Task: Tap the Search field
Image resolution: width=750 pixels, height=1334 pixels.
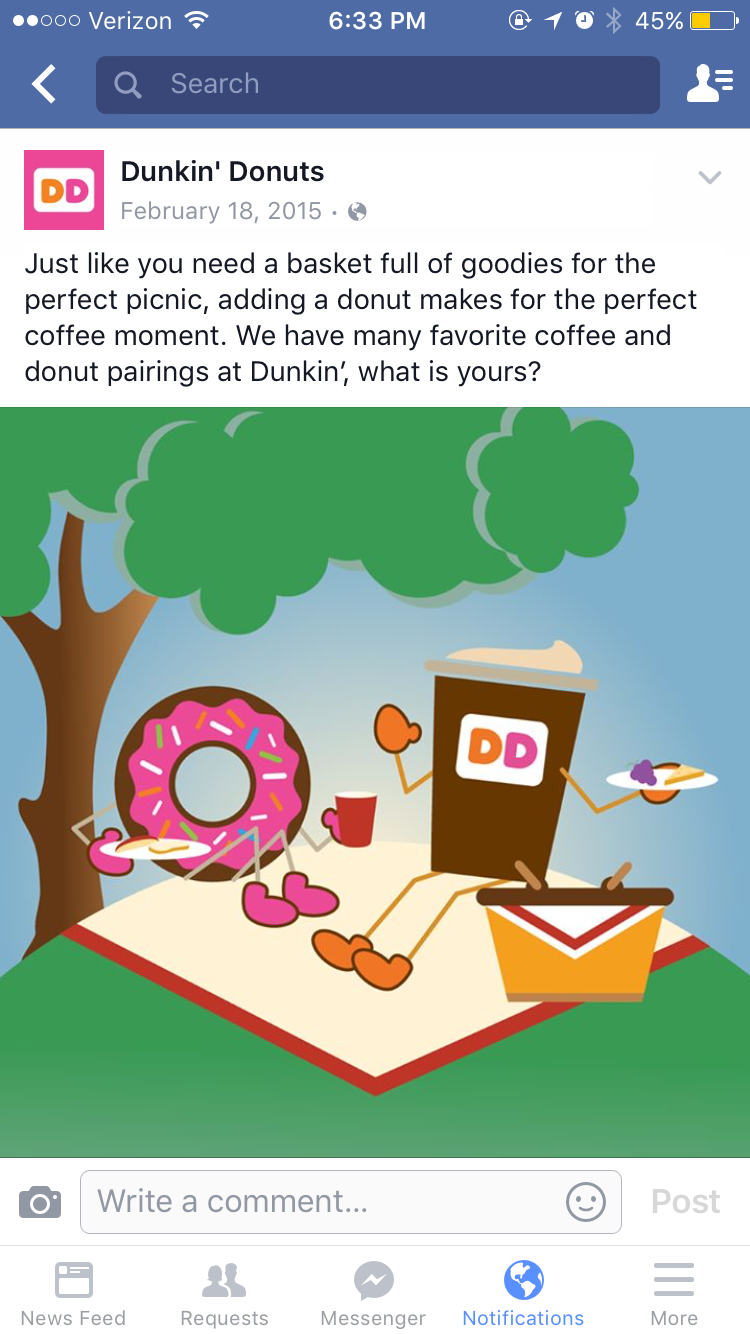Action: click(x=378, y=85)
